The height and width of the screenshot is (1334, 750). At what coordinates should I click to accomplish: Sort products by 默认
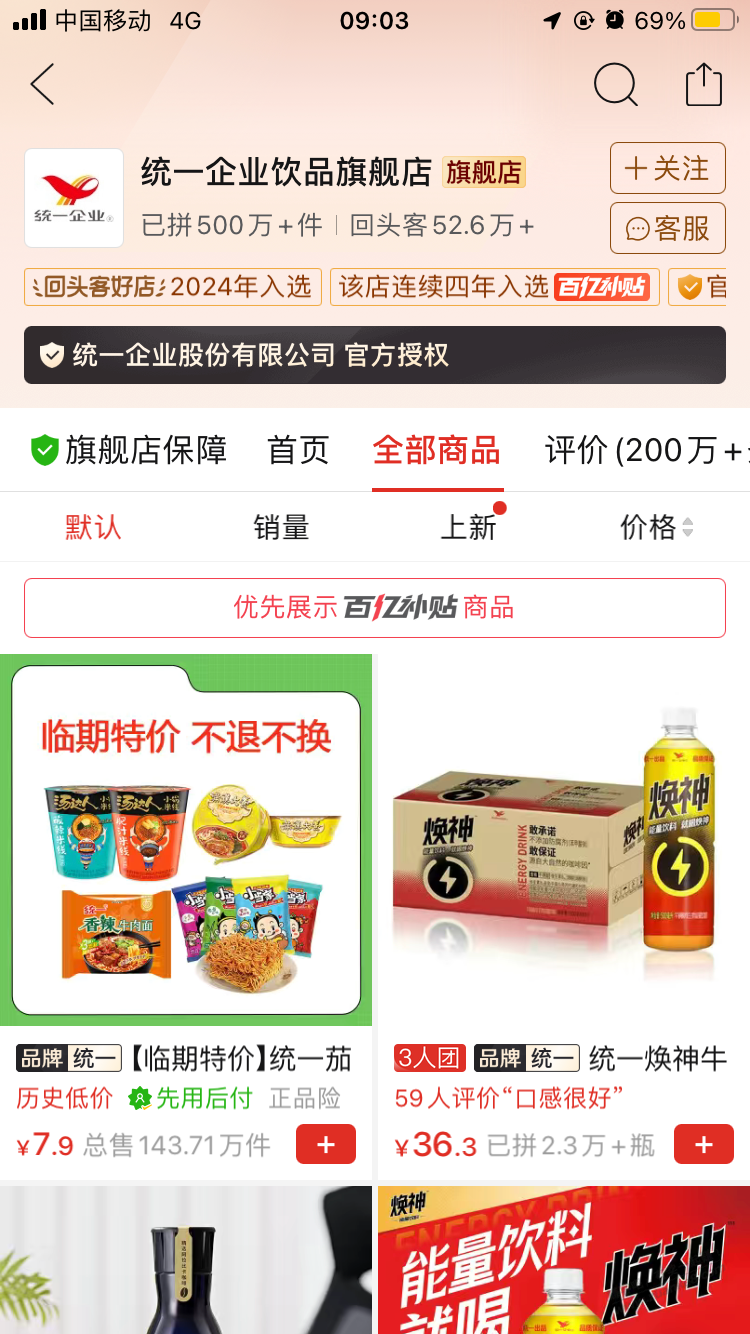tap(93, 527)
